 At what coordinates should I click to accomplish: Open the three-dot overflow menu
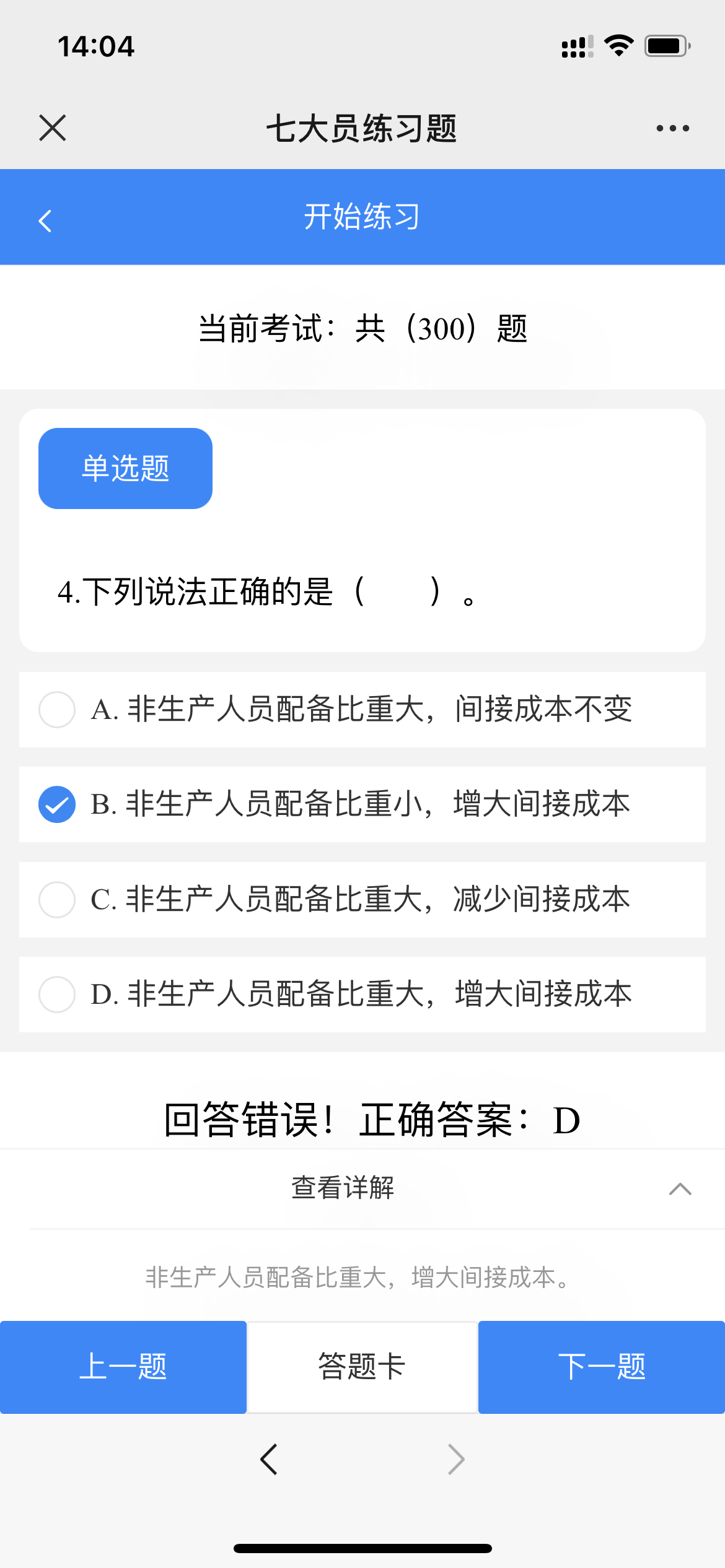click(673, 128)
